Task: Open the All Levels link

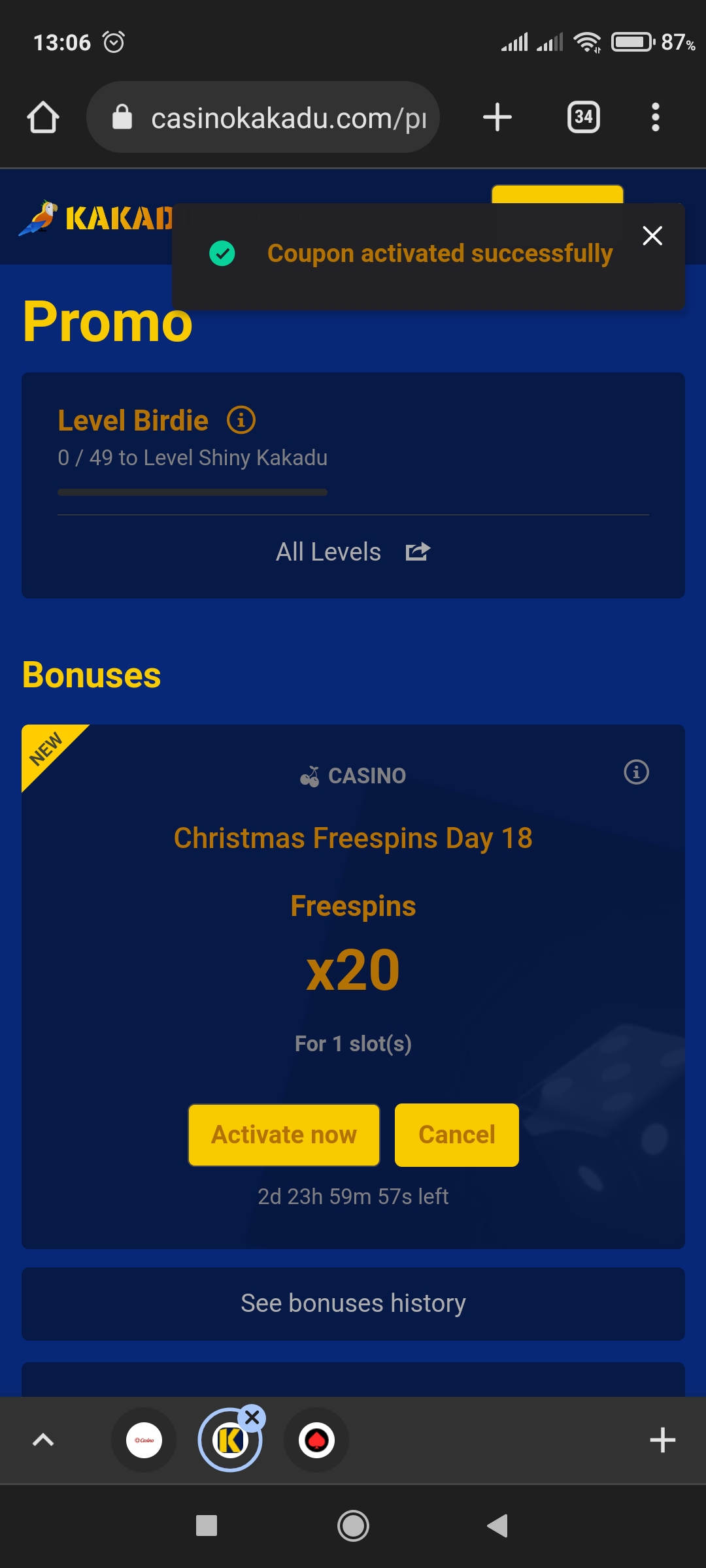Action: [x=353, y=552]
